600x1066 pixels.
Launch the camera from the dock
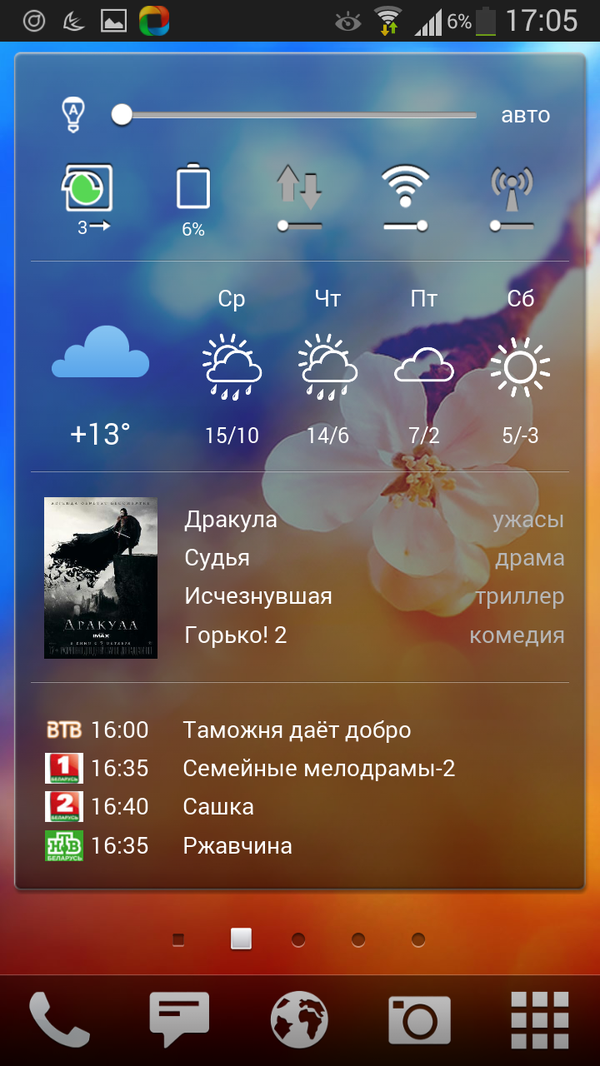pyautogui.click(x=419, y=1019)
